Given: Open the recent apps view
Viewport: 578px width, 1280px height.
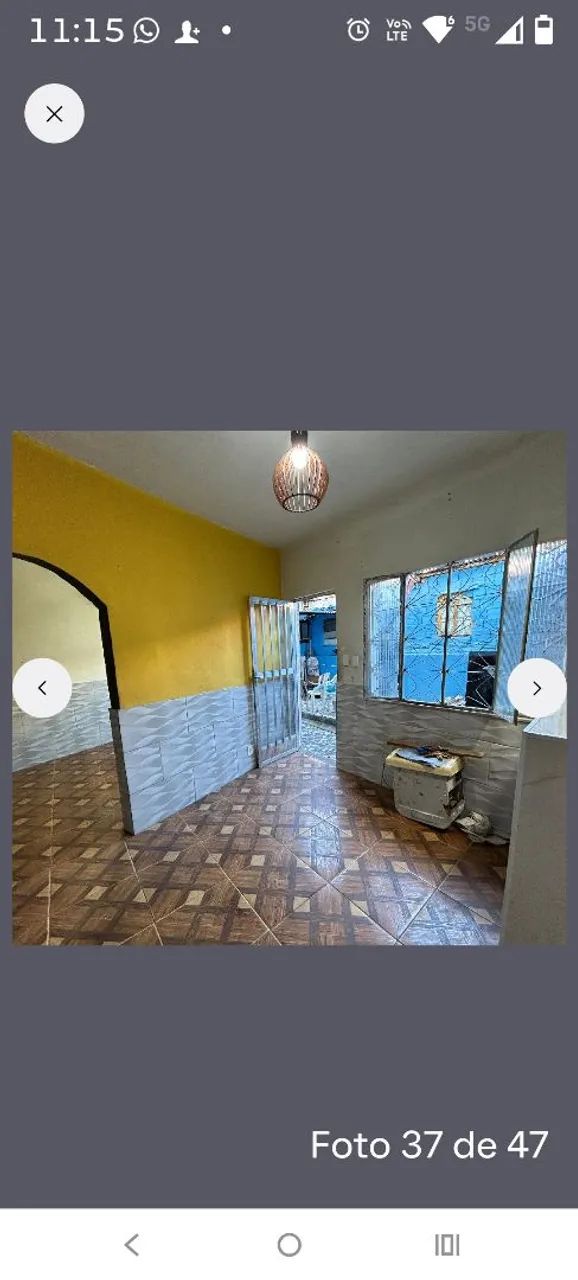Looking at the screenshot, I should 447,1245.
